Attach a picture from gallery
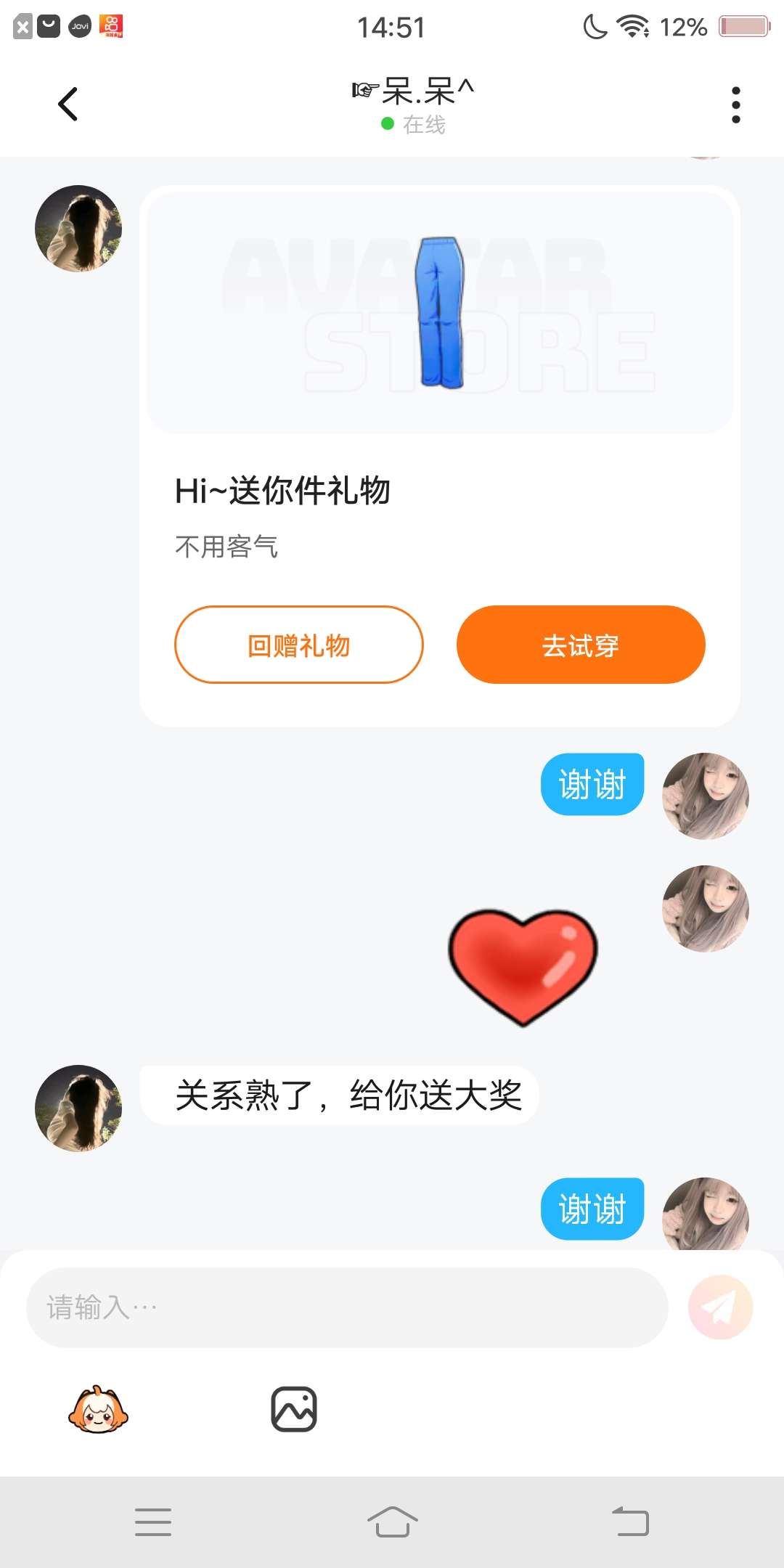Image resolution: width=784 pixels, height=1568 pixels. tap(294, 1410)
